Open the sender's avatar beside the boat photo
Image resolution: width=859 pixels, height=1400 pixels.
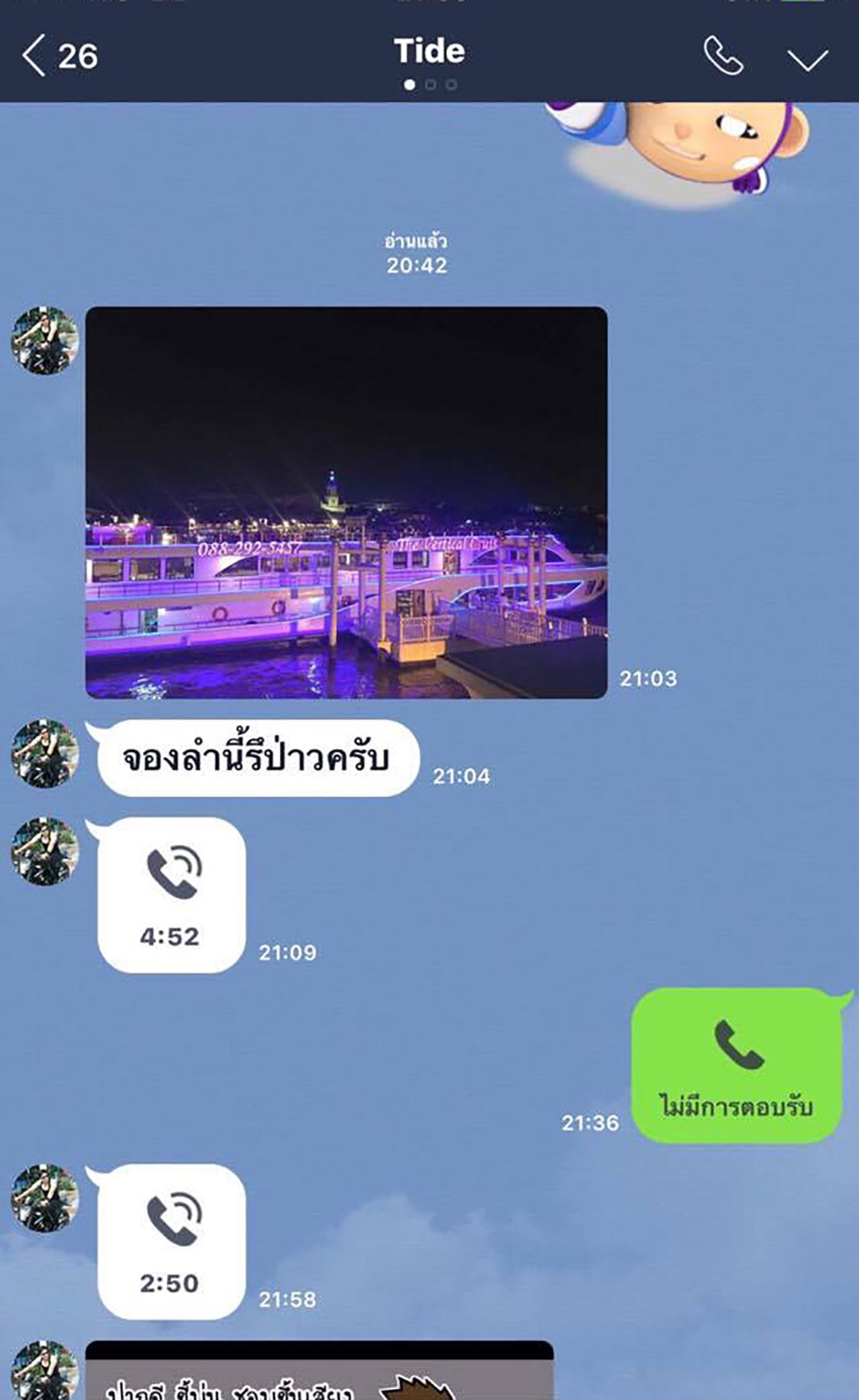tap(45, 341)
